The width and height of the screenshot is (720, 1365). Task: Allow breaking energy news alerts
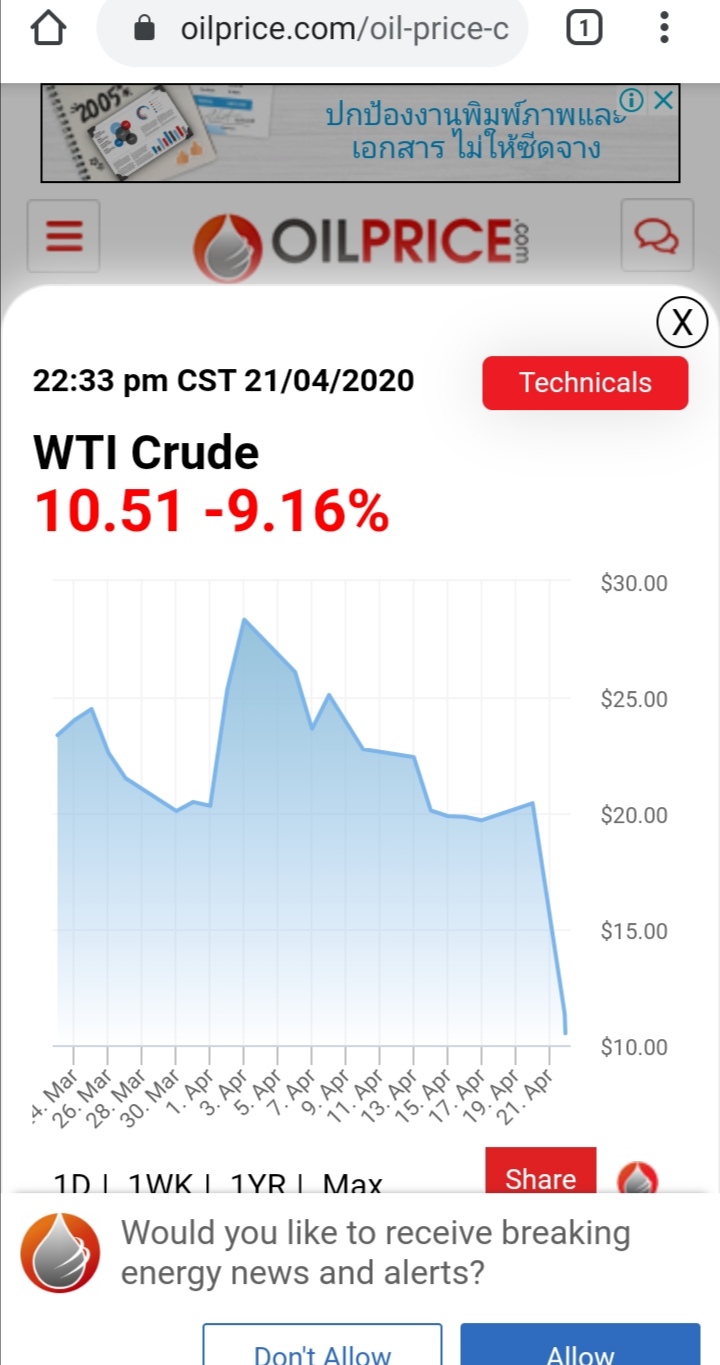tap(580, 1346)
